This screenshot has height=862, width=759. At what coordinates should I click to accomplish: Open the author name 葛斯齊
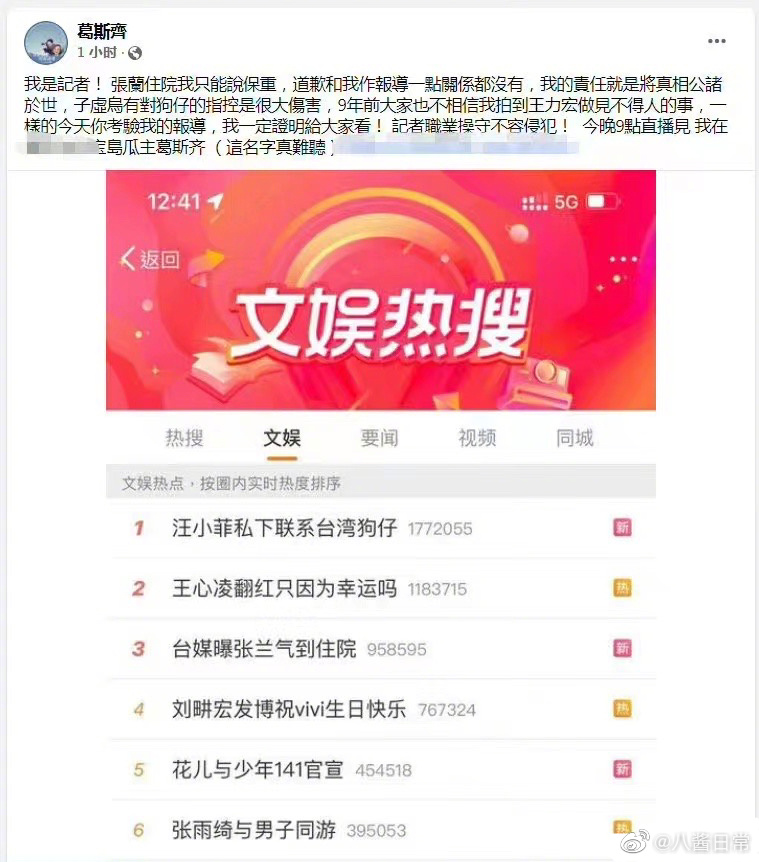tap(102, 32)
